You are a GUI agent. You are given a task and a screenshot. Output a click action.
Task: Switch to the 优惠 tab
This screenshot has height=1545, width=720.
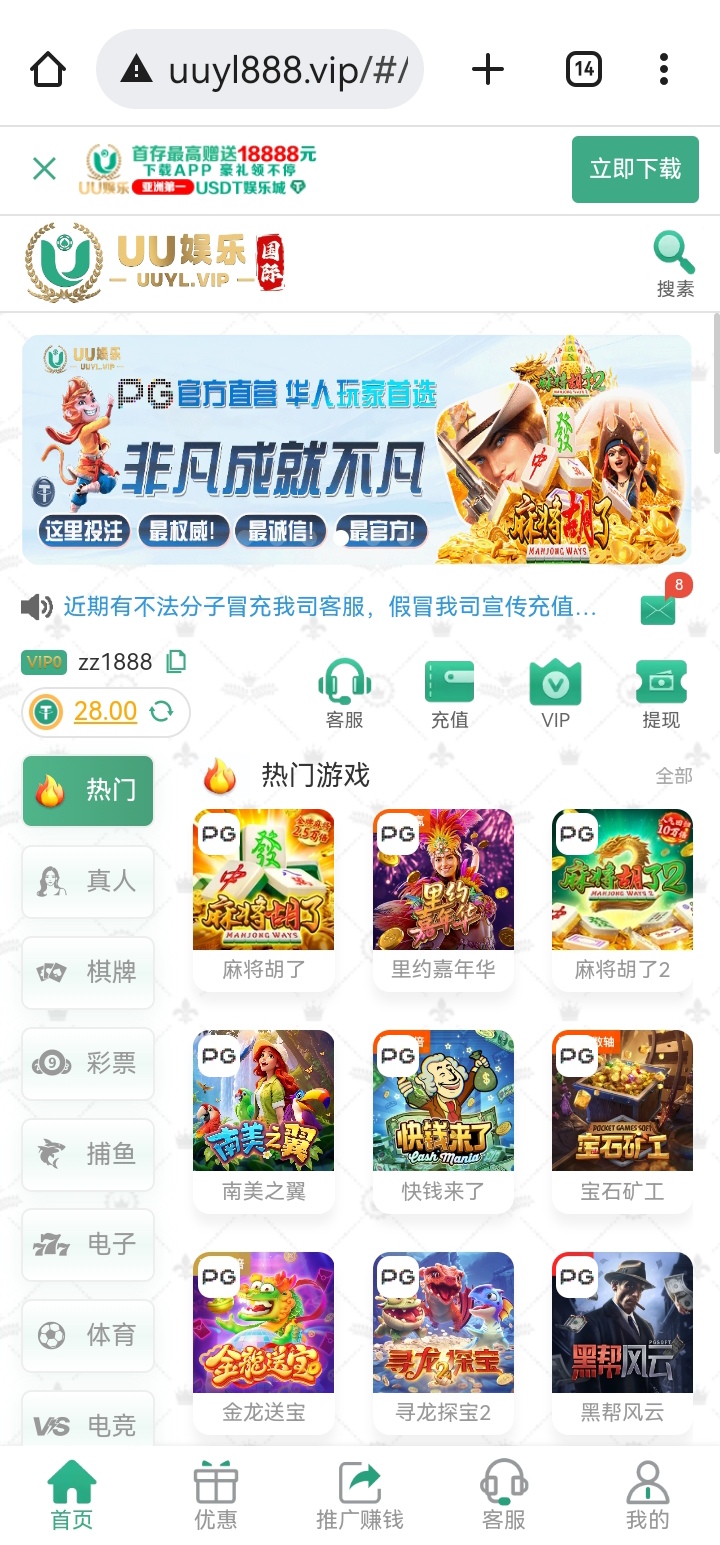(216, 1496)
